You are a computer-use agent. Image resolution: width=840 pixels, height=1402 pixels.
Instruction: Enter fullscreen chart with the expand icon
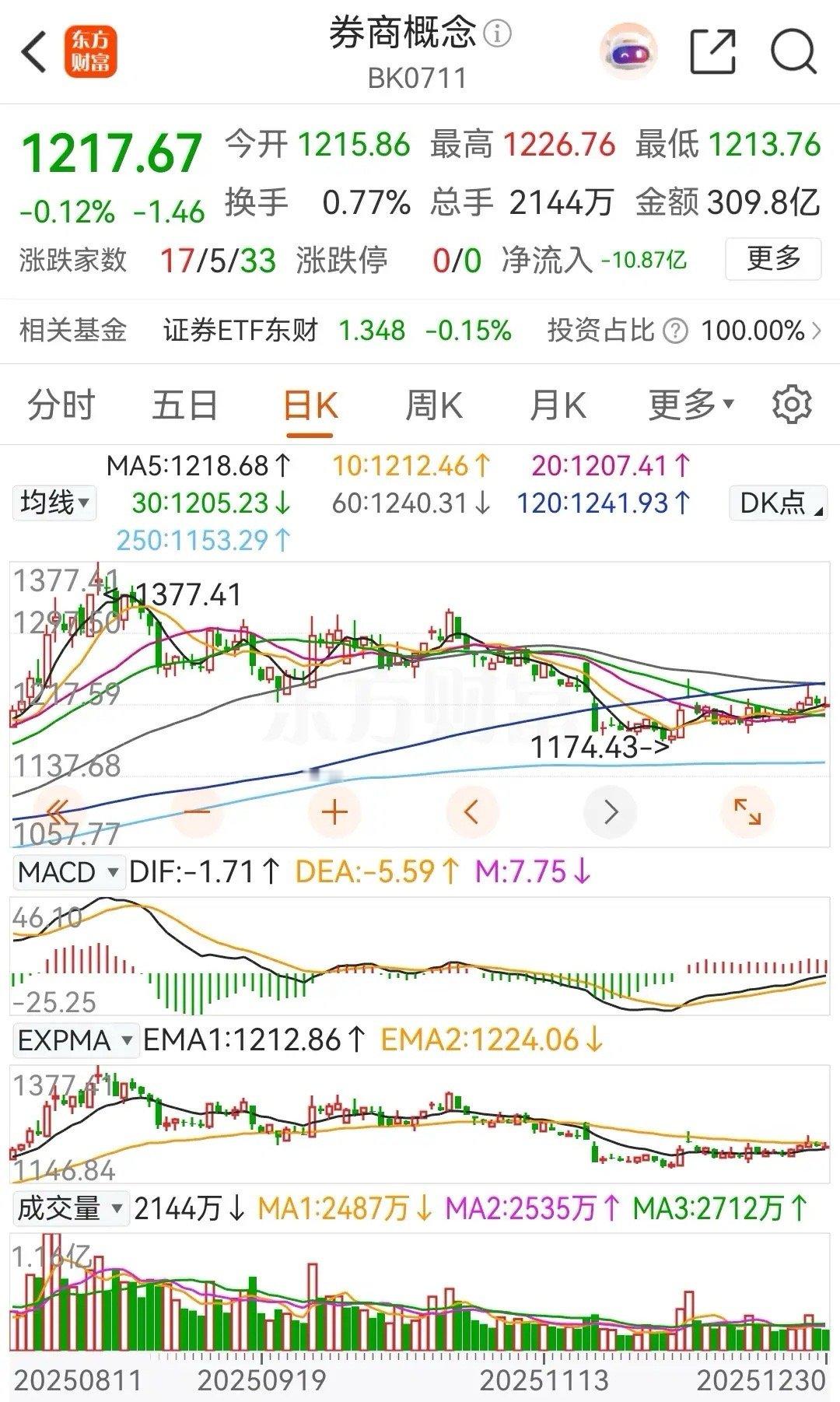(x=748, y=811)
